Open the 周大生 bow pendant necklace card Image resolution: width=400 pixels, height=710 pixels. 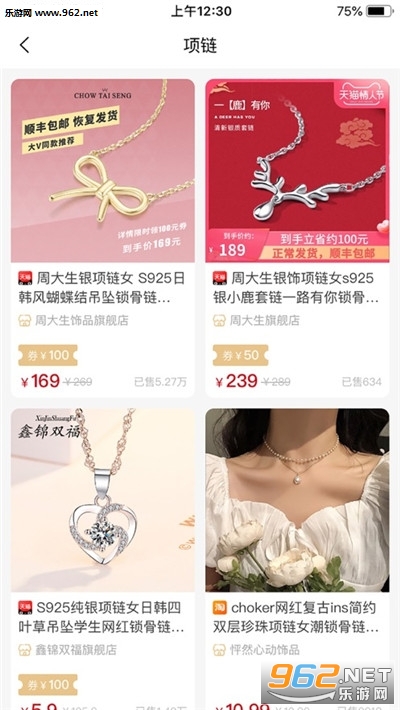coord(103,238)
